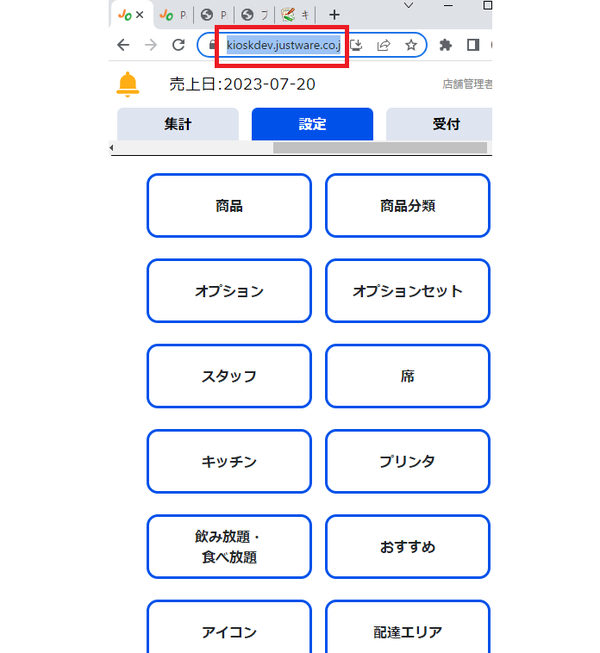
Task: Open the スタッフ settings
Action: click(229, 377)
